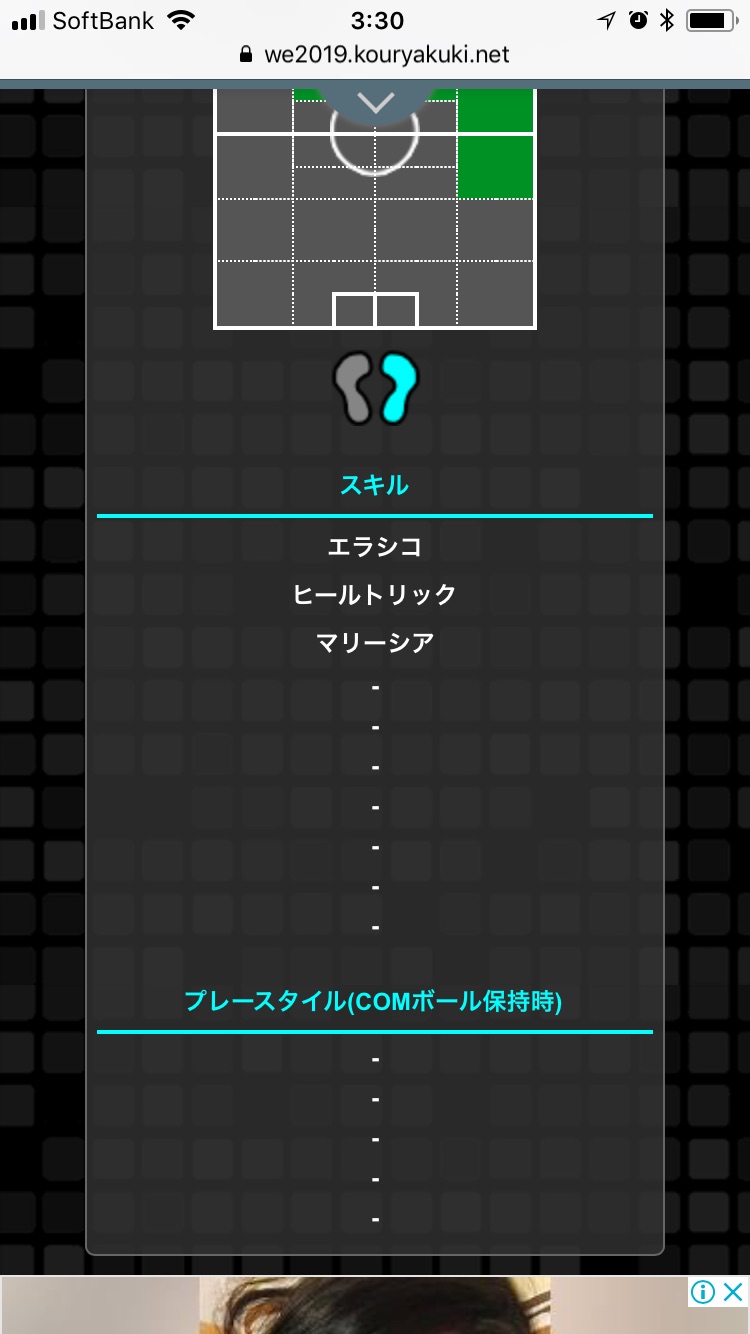Open the ad info icon
750x1334 pixels.
[x=703, y=1292]
